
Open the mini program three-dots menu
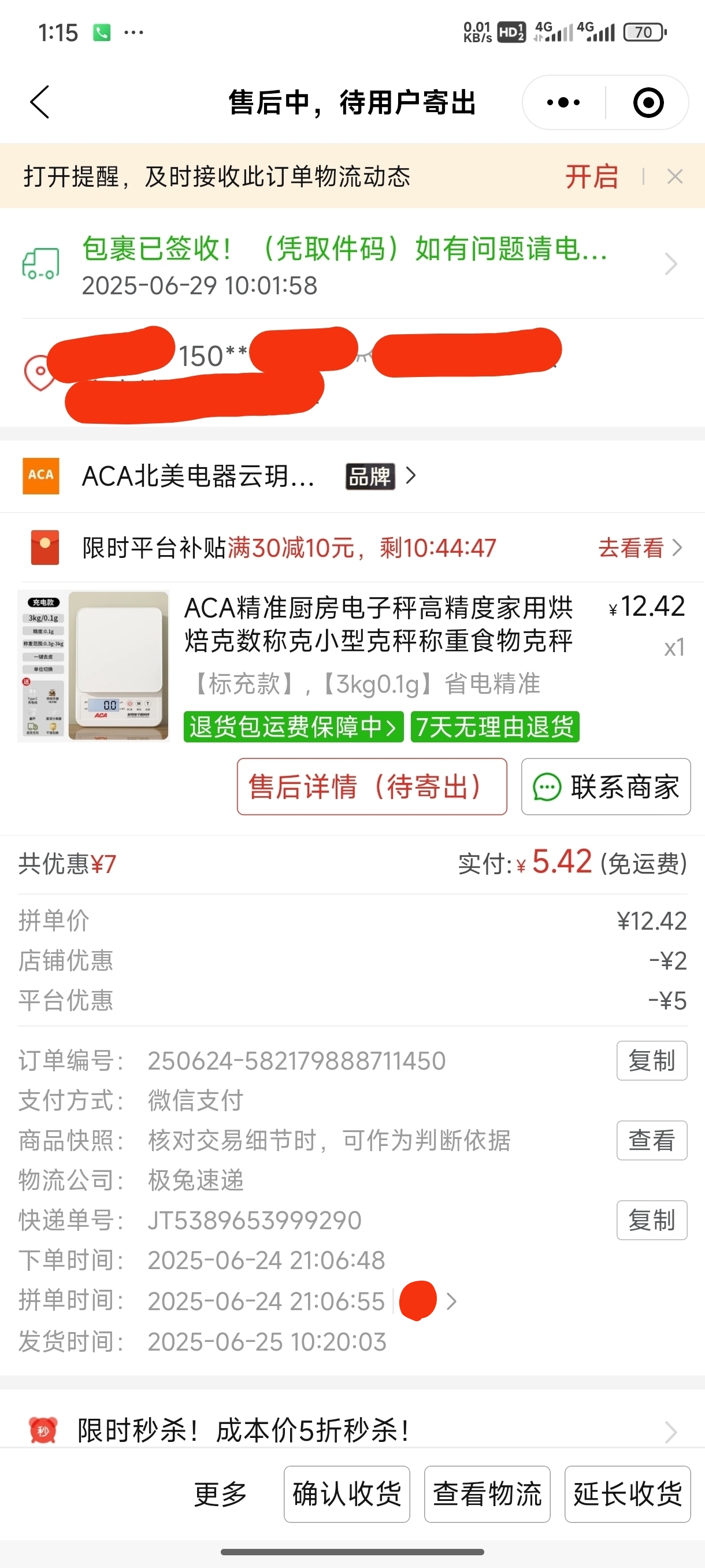coord(563,102)
